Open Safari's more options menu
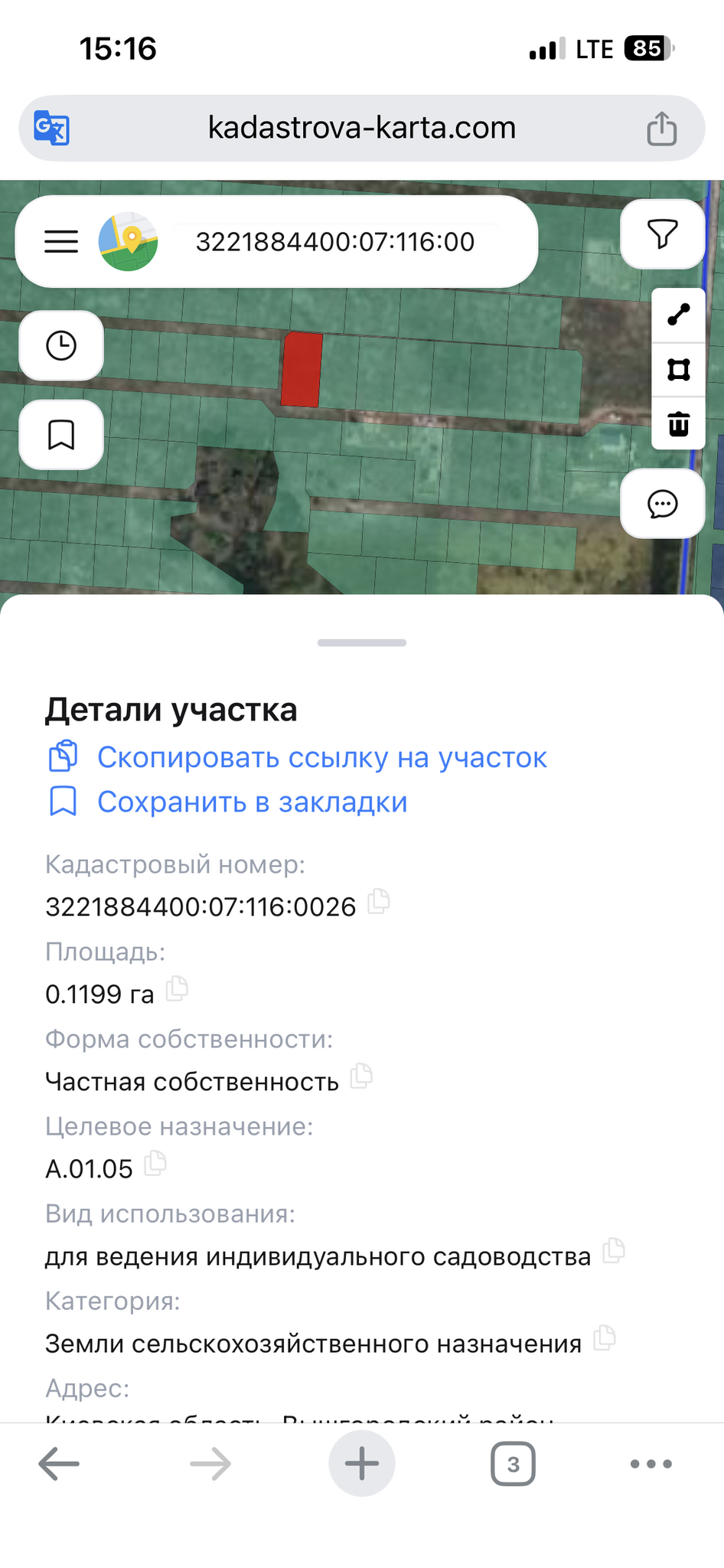Image resolution: width=724 pixels, height=1568 pixels. 650,1463
